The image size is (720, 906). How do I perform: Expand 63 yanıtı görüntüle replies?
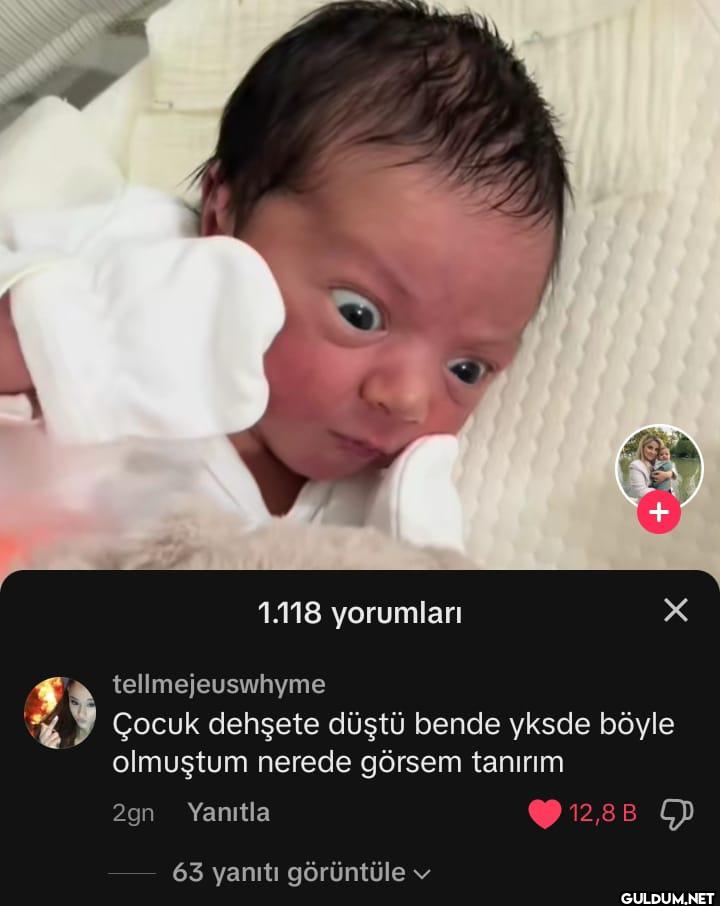click(x=301, y=872)
